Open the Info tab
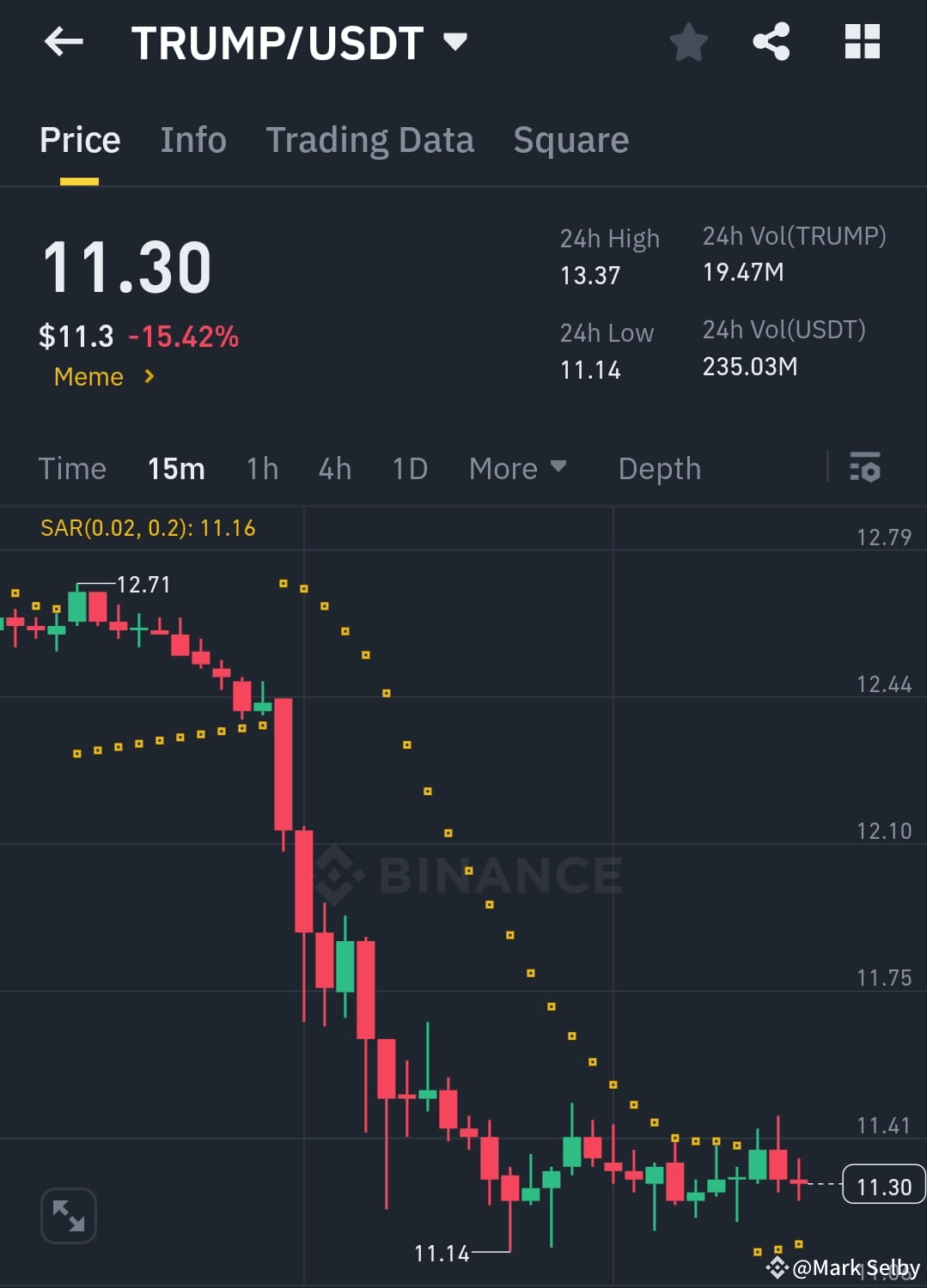 click(x=192, y=139)
